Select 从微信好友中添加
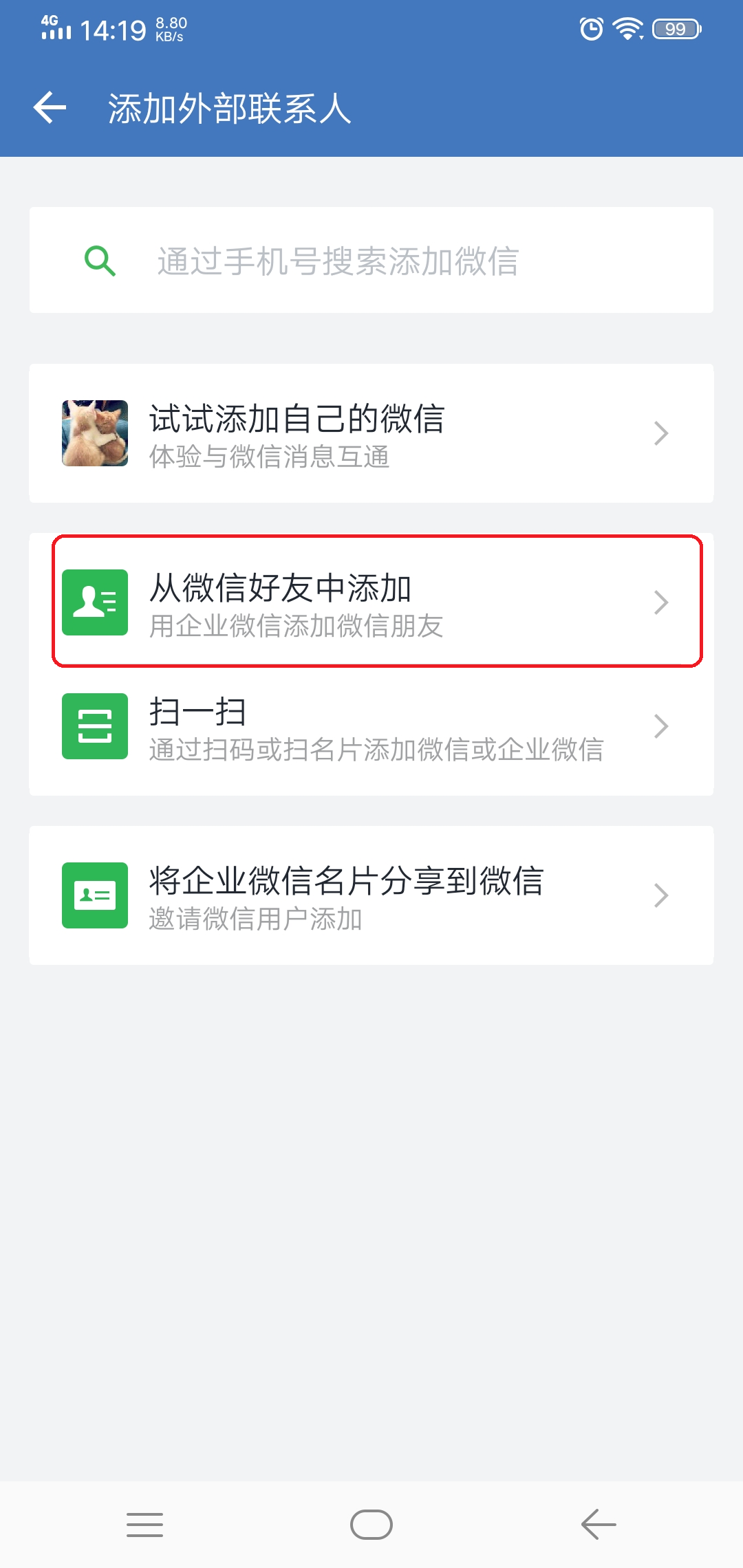This screenshot has height=1568, width=743. [x=371, y=602]
